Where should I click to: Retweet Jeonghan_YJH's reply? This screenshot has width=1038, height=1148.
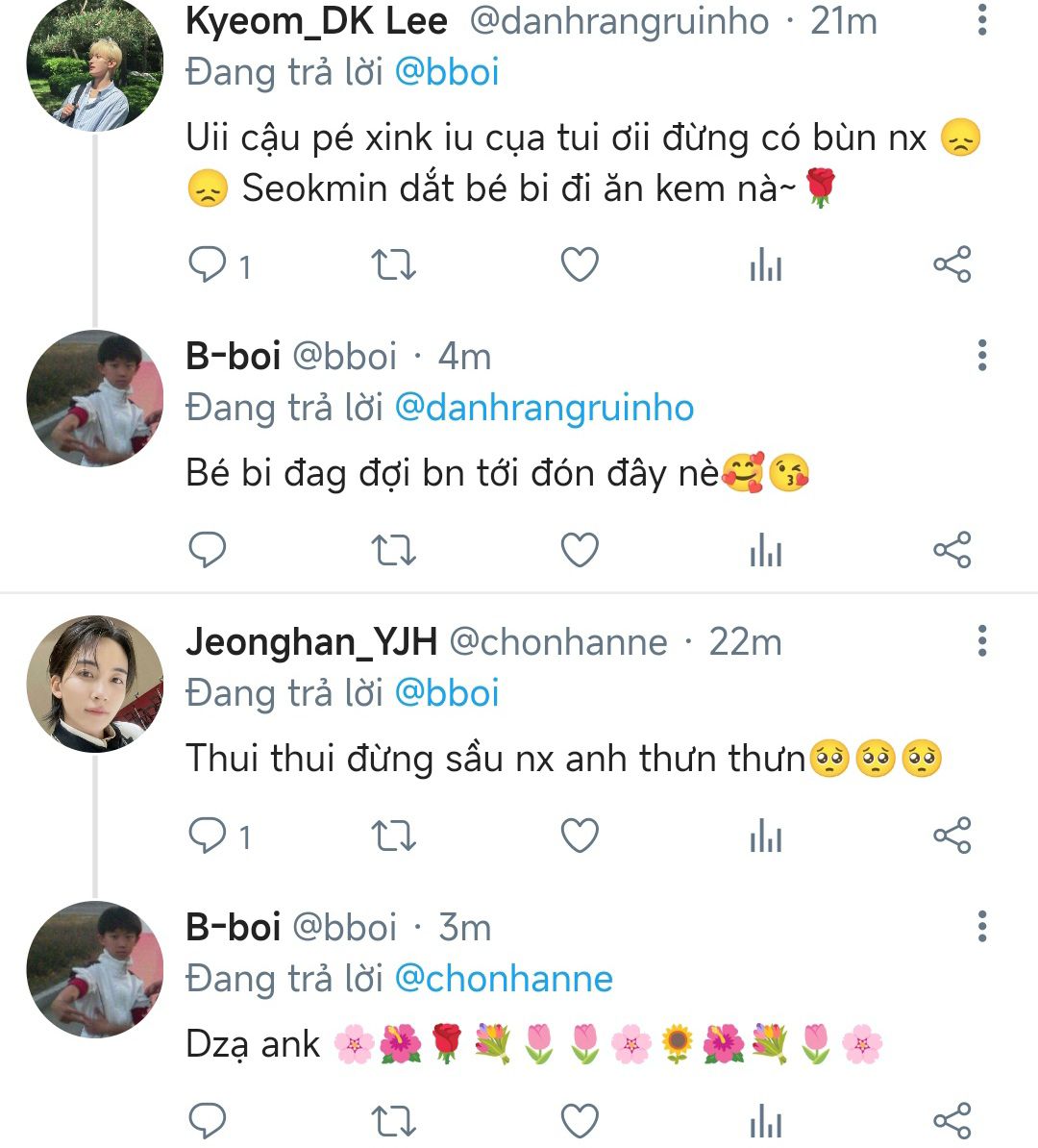coord(393,836)
